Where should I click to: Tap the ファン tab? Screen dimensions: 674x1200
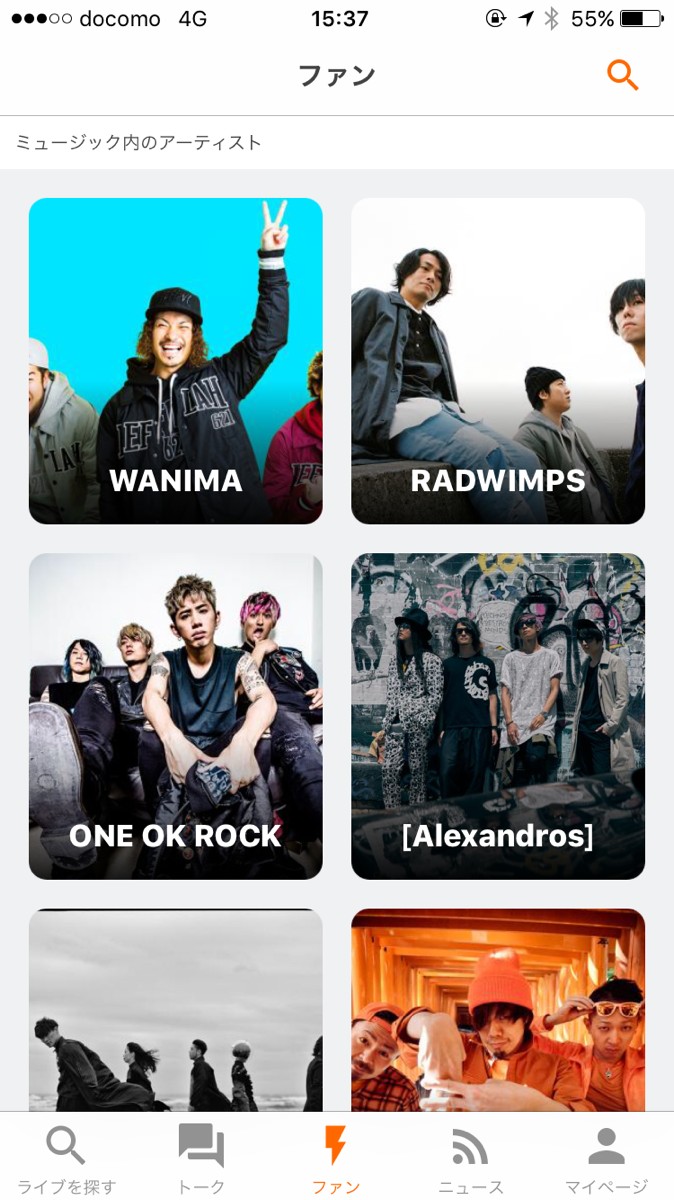(x=336, y=1158)
